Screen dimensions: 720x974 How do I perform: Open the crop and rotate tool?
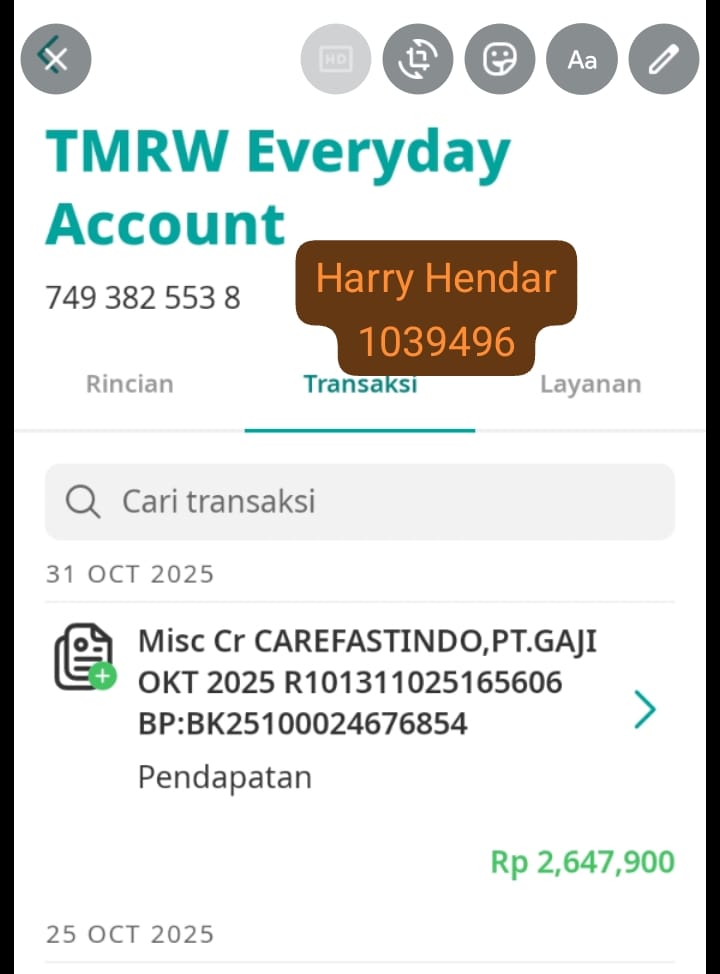coord(418,59)
